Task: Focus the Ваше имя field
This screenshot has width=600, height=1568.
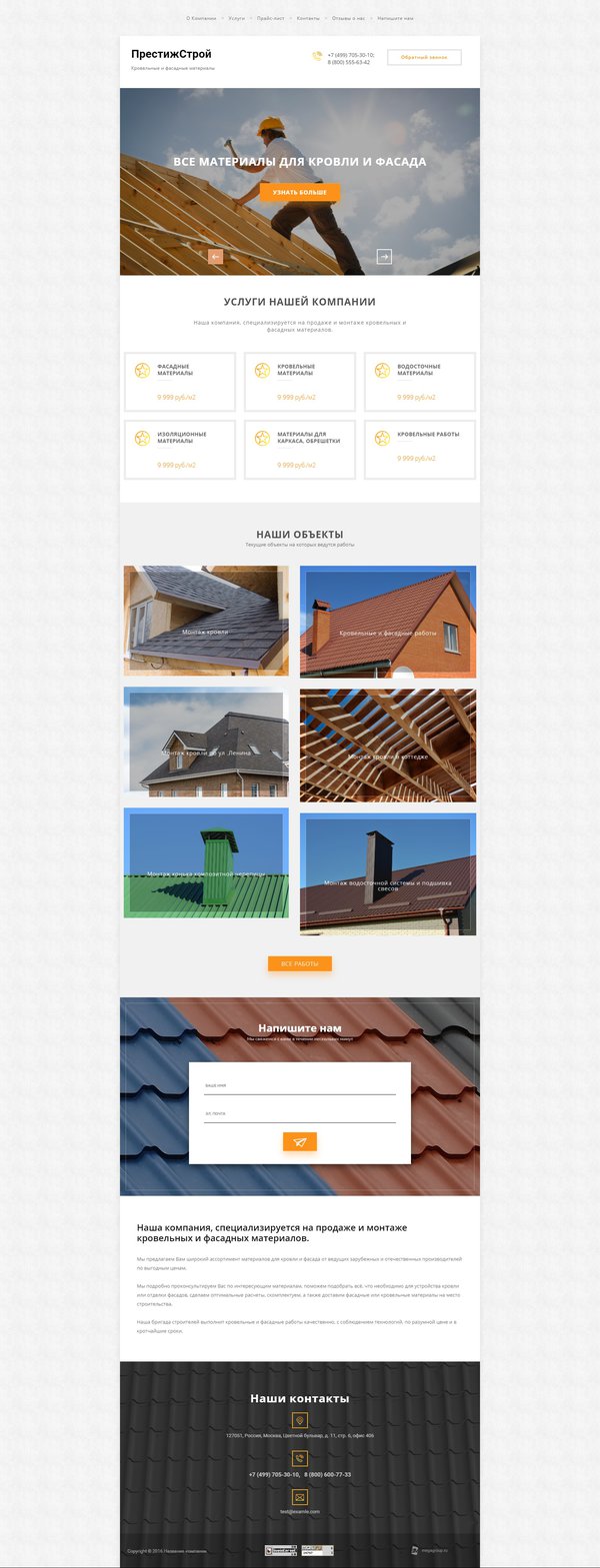Action: [299, 1085]
